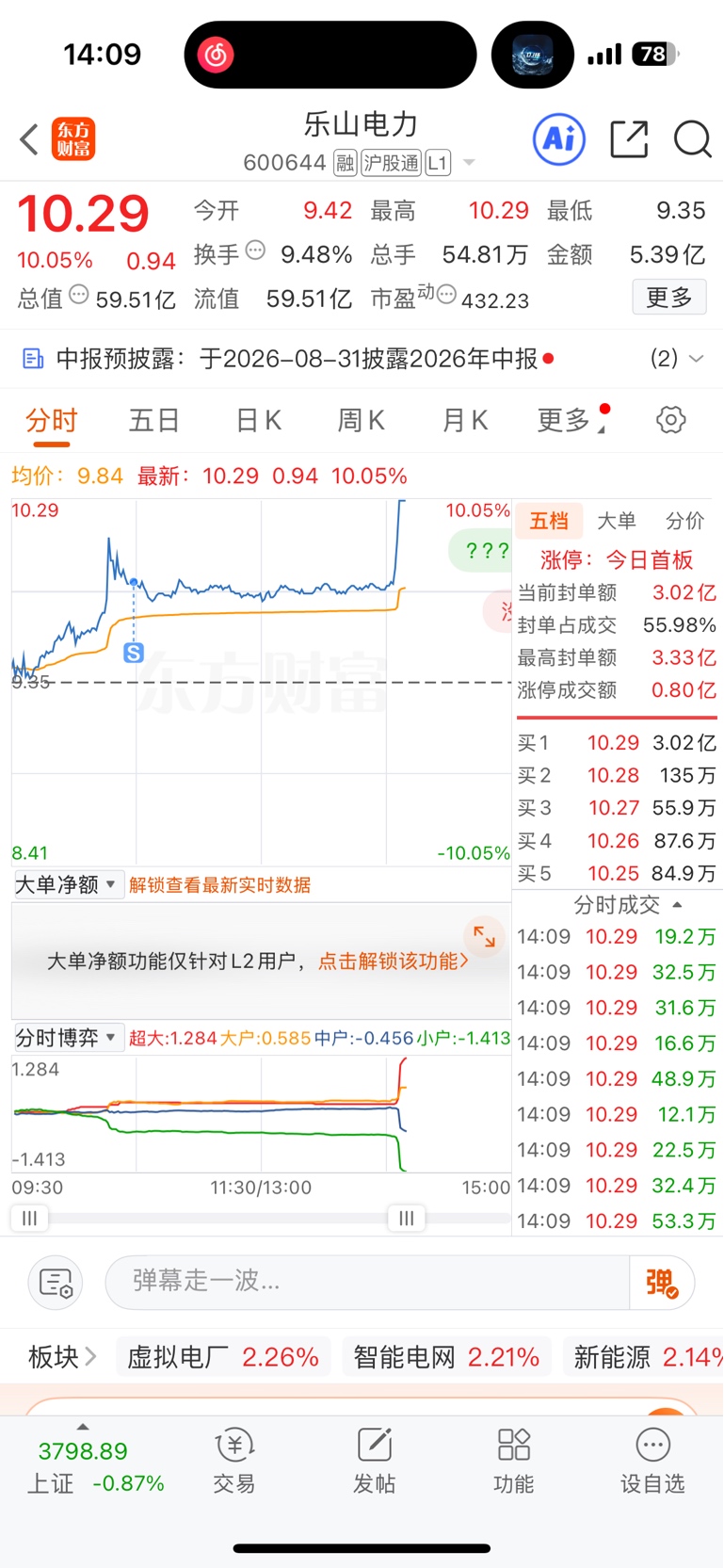This screenshot has height=1568, width=724.
Task: Open the 分时博弈 indicator dropdown
Action: pyautogui.click(x=68, y=1038)
